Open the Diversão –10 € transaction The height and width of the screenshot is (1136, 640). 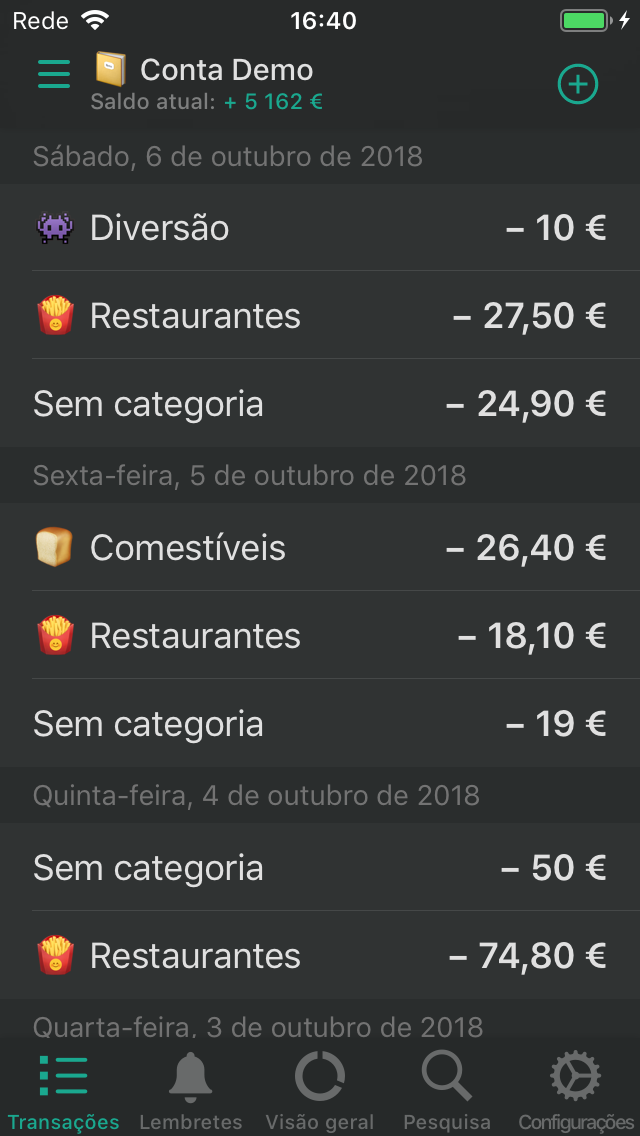pyautogui.click(x=320, y=228)
